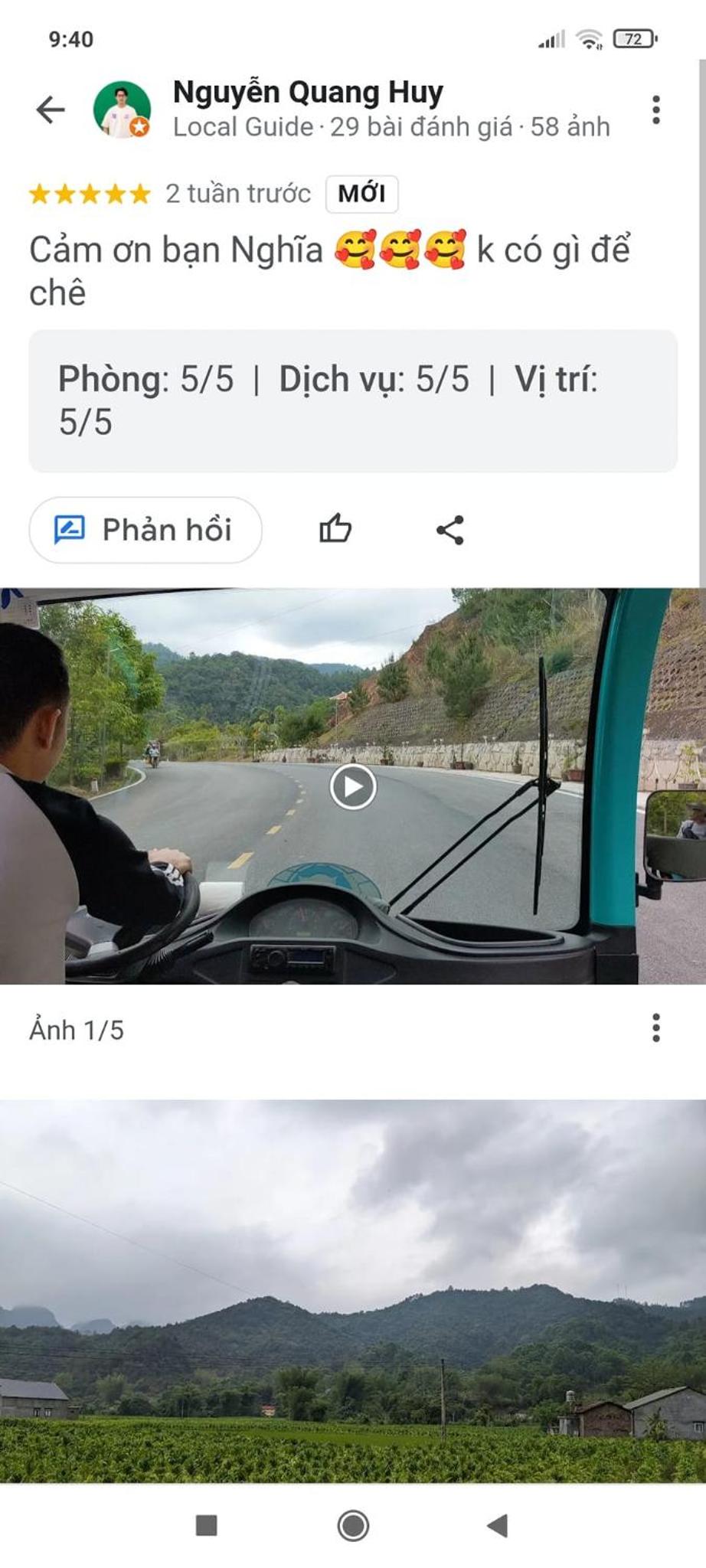Share this review
706x1568 pixels.
click(x=450, y=530)
